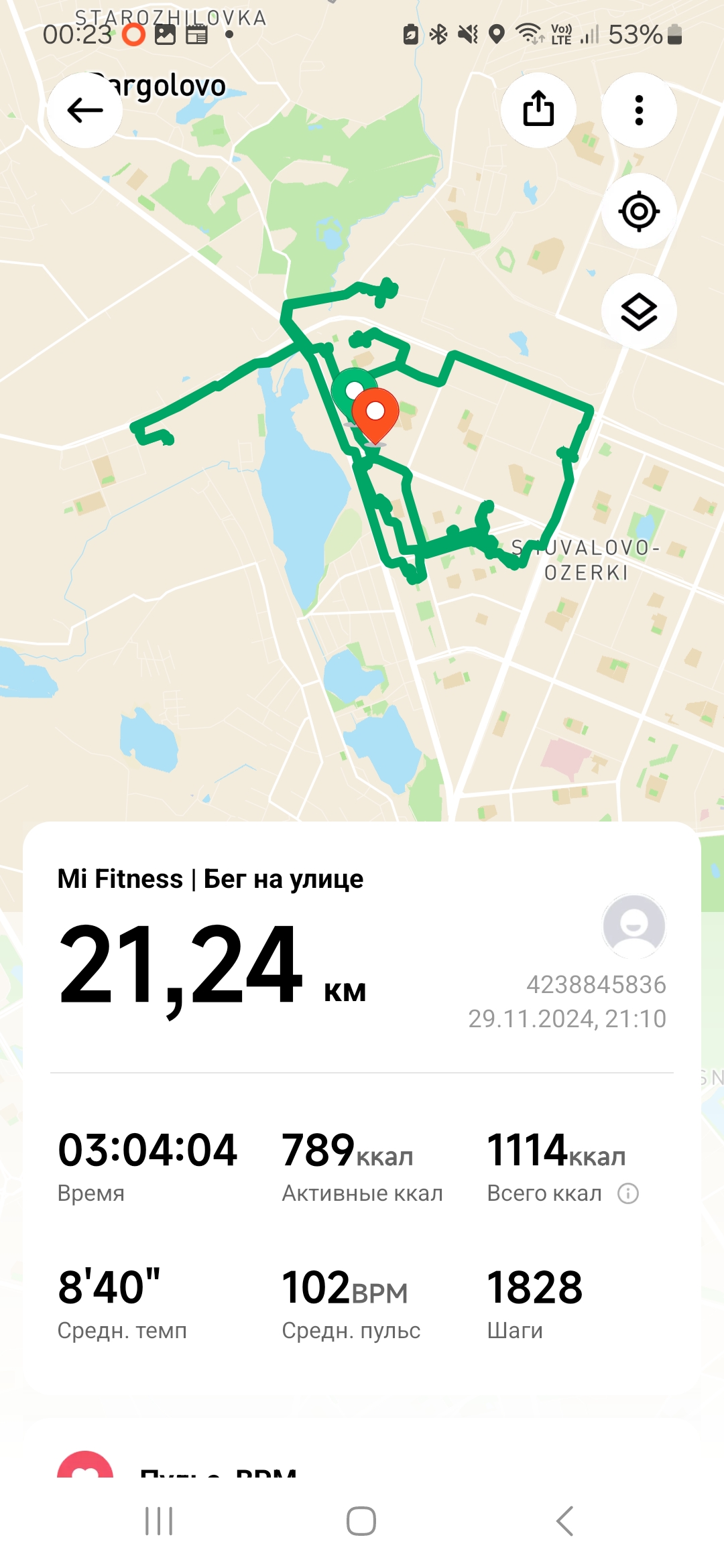
Task: Change map layers
Action: (x=639, y=312)
